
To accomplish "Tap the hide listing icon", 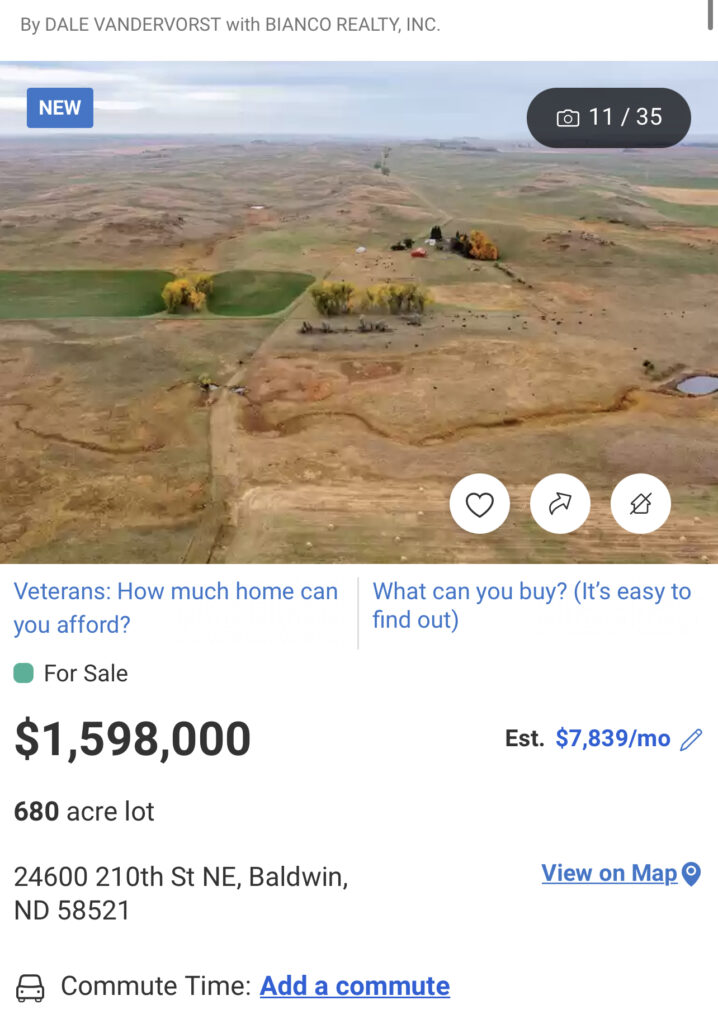I will (640, 504).
